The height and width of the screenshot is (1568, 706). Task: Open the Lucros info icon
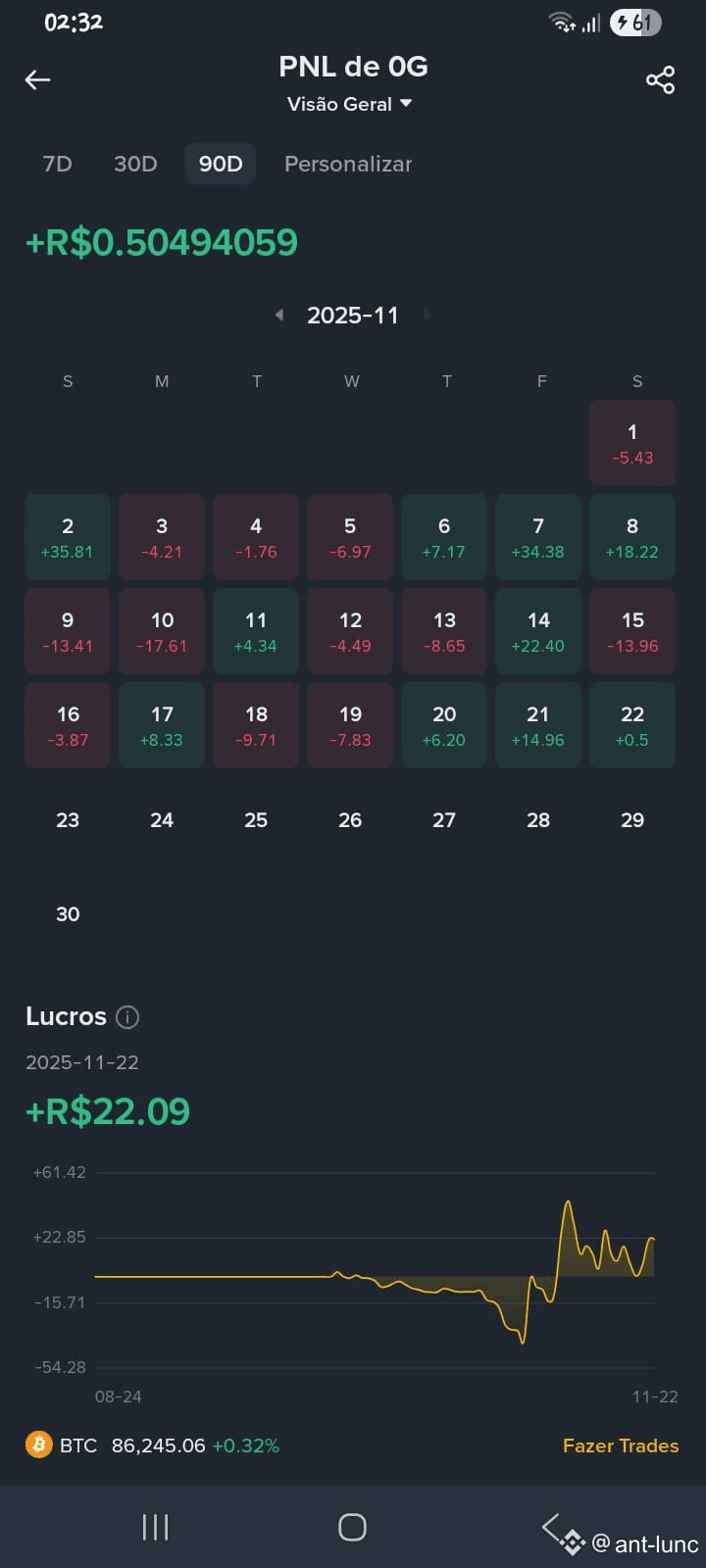coord(127,1016)
